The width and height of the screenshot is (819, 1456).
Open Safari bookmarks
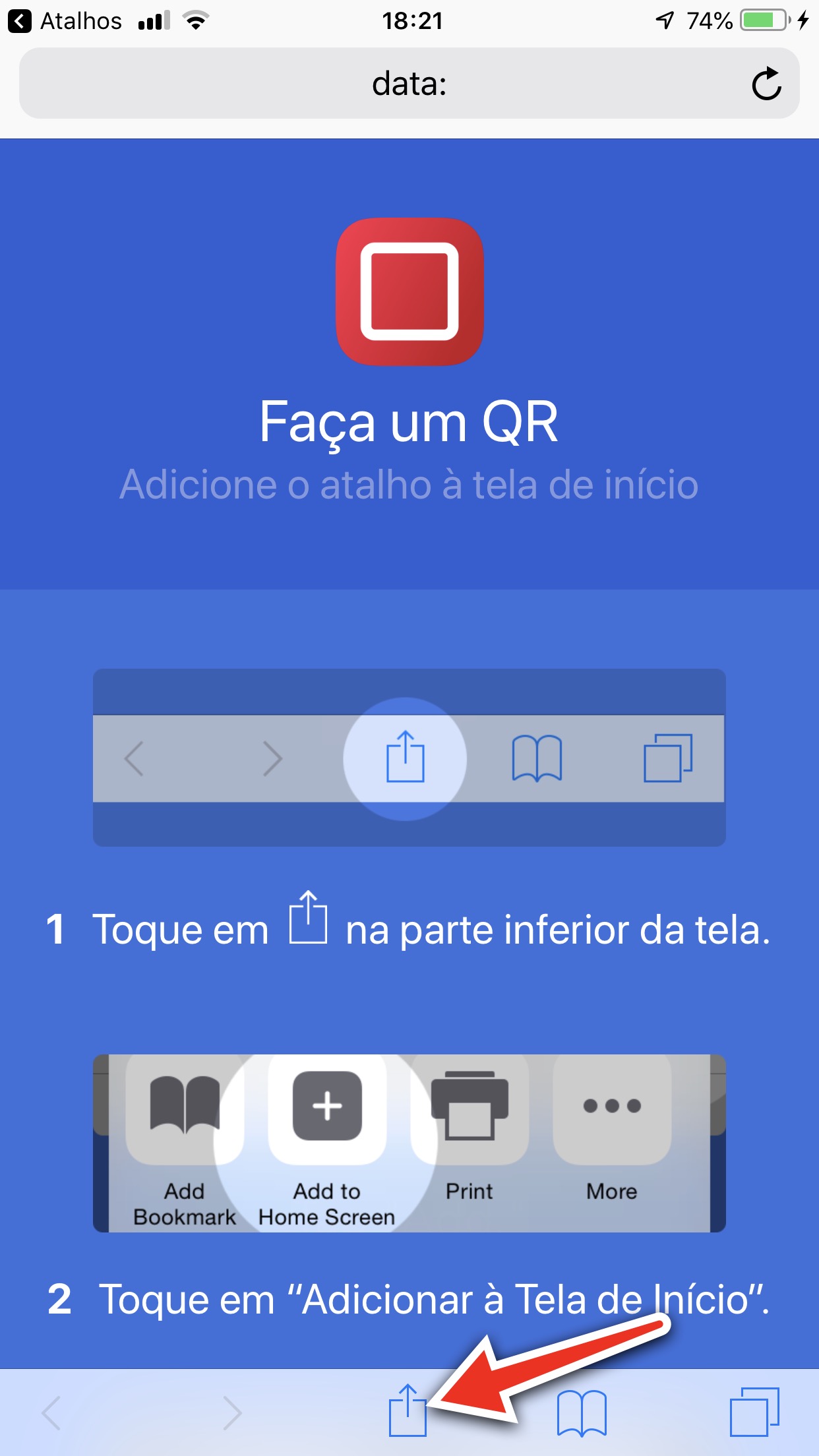tap(582, 1412)
